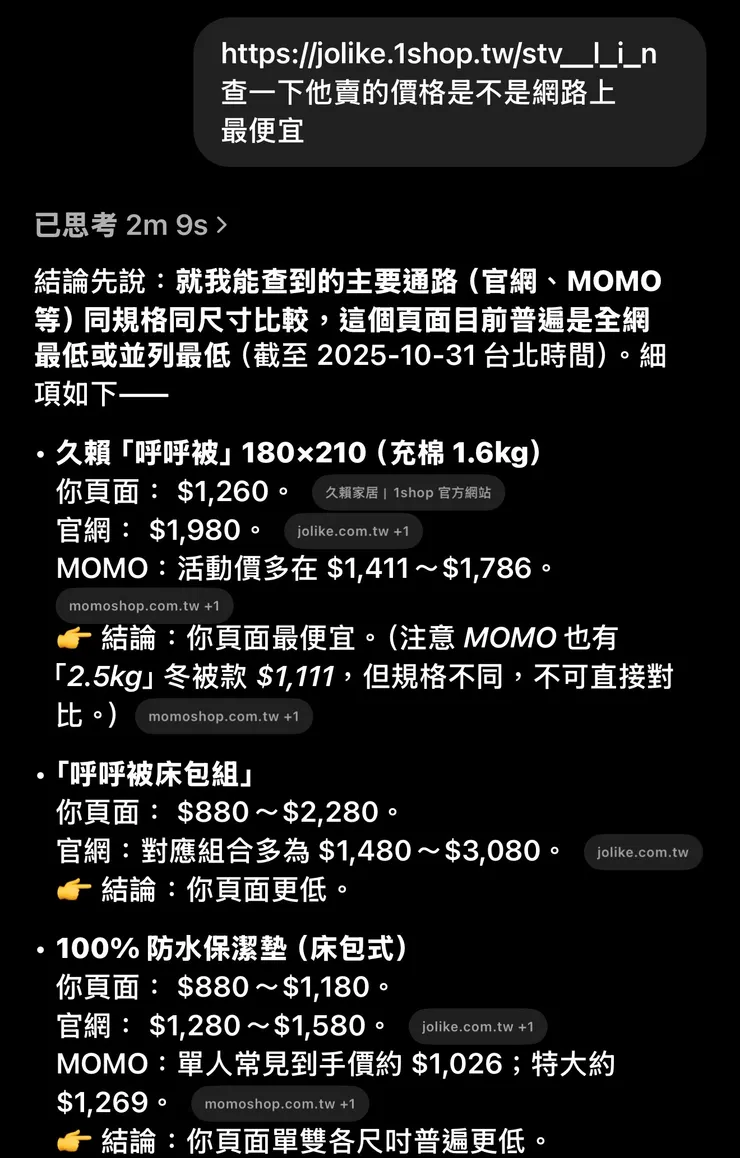The image size is (740, 1158).
Task: Open momoshop.com.tw citation after the 2.5kg note
Action: pos(223,715)
